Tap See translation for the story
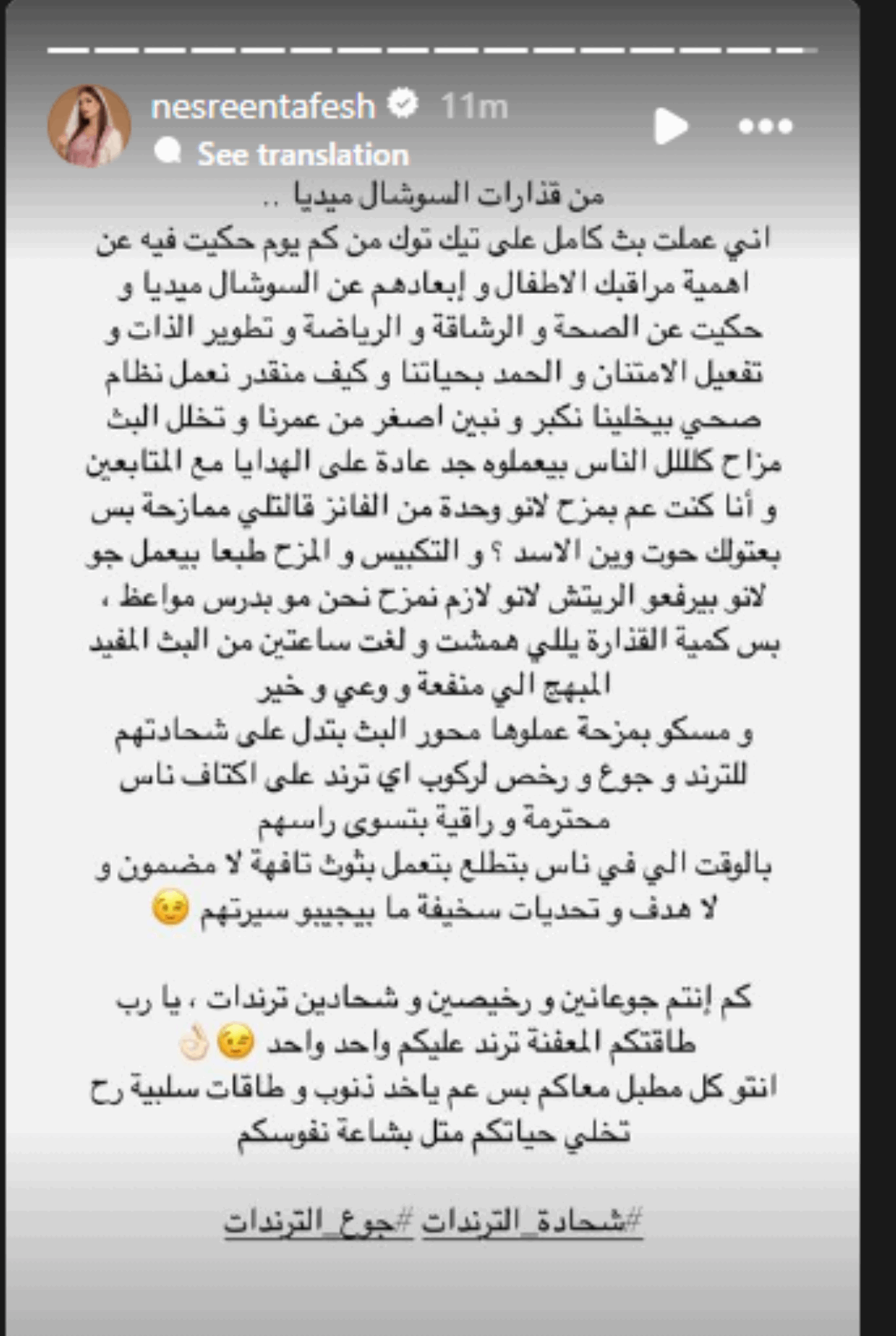896x1336 pixels. [x=302, y=154]
